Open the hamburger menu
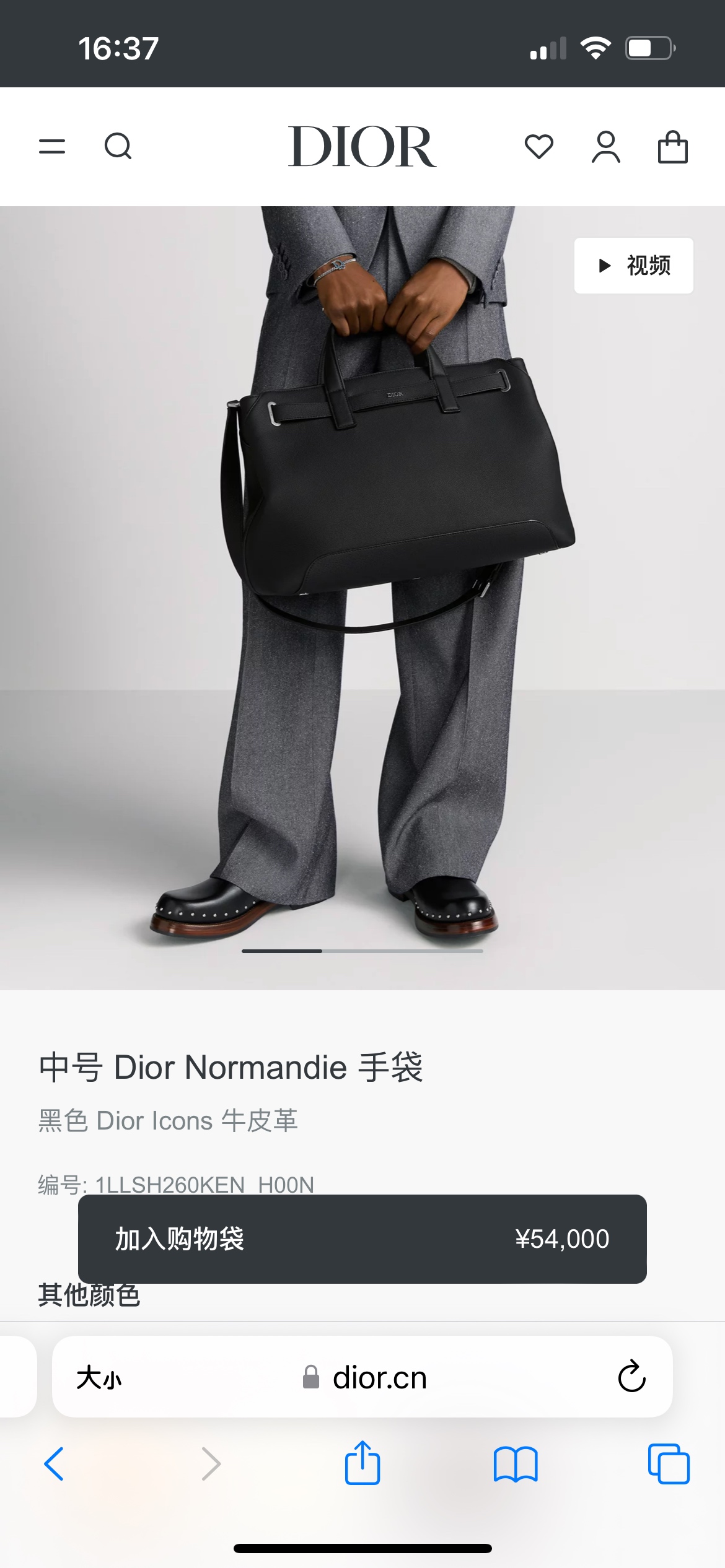Image resolution: width=725 pixels, height=1568 pixels. (x=52, y=147)
